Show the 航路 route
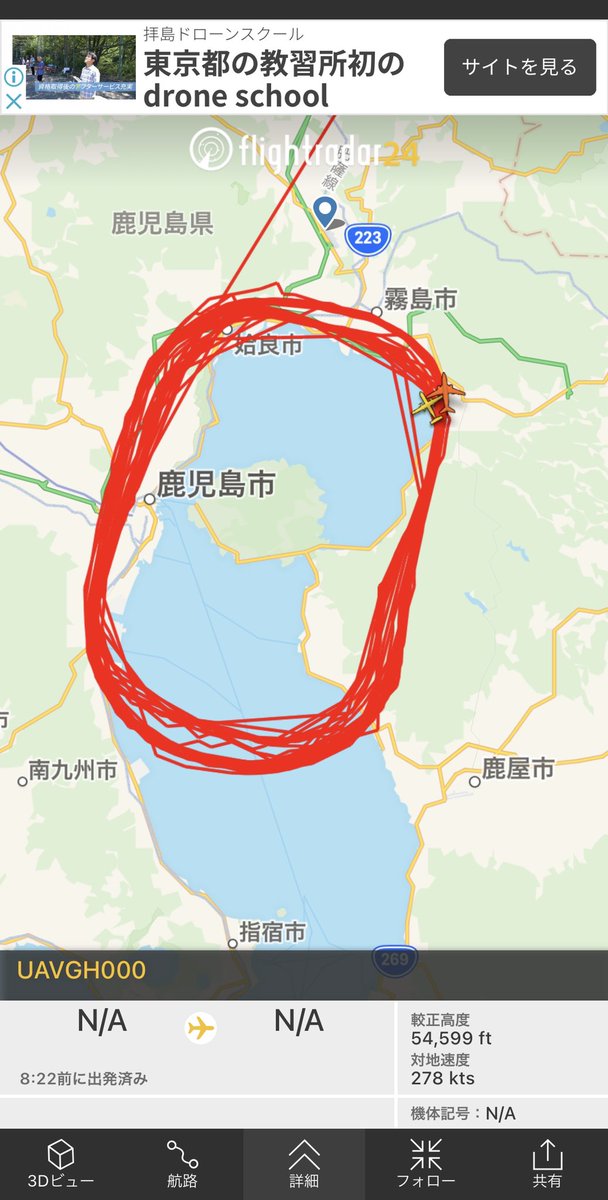 (x=182, y=1163)
